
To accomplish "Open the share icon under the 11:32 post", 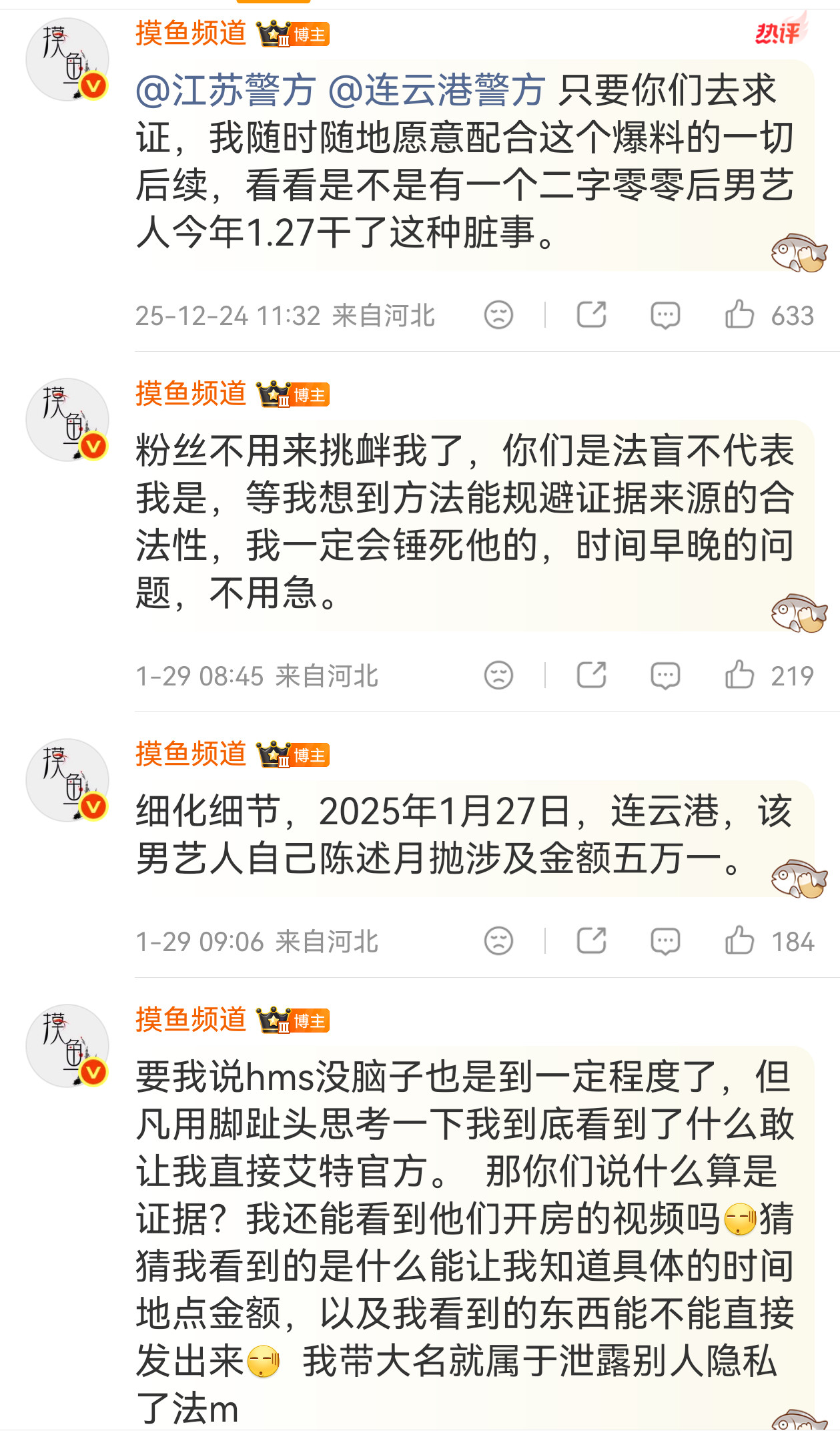I will click(x=591, y=314).
